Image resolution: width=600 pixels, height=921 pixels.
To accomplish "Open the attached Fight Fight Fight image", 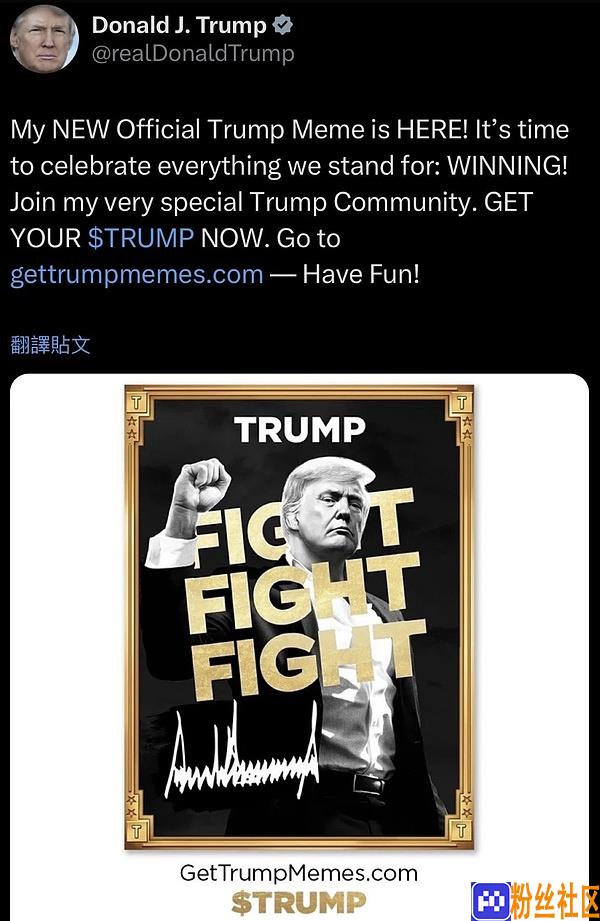I will (298, 618).
